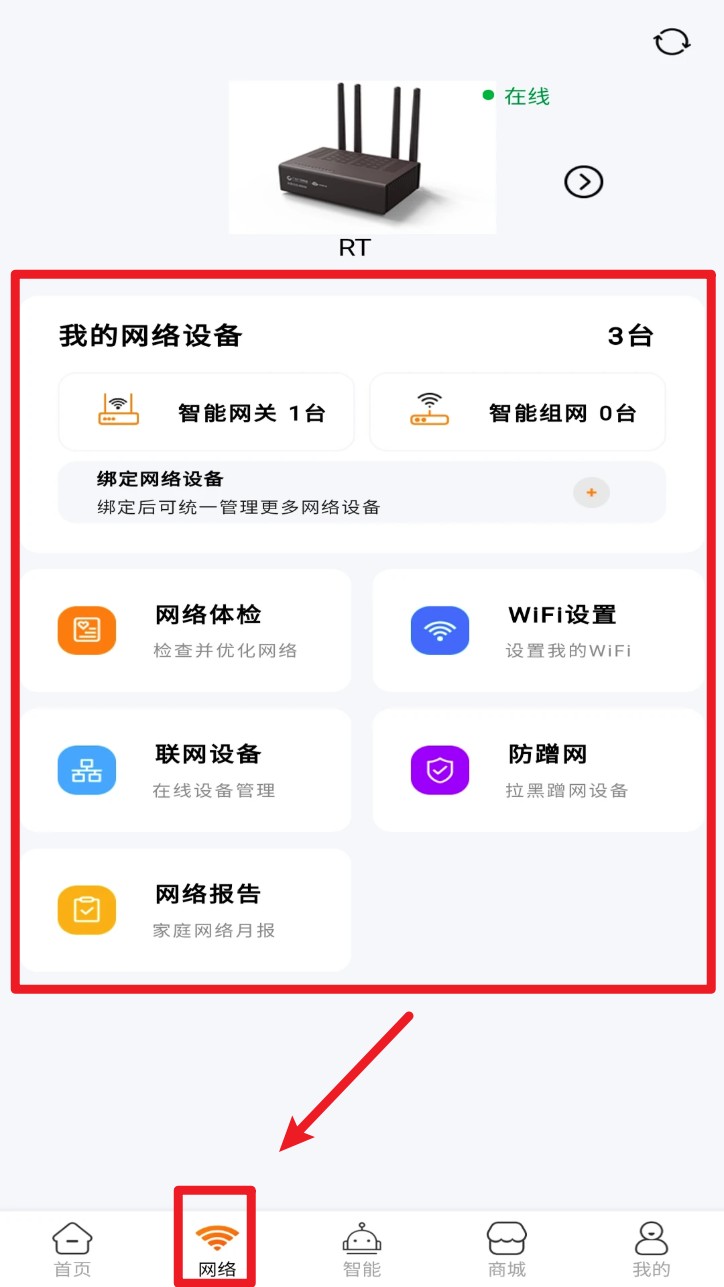Open 联网设备 management

tap(187, 770)
